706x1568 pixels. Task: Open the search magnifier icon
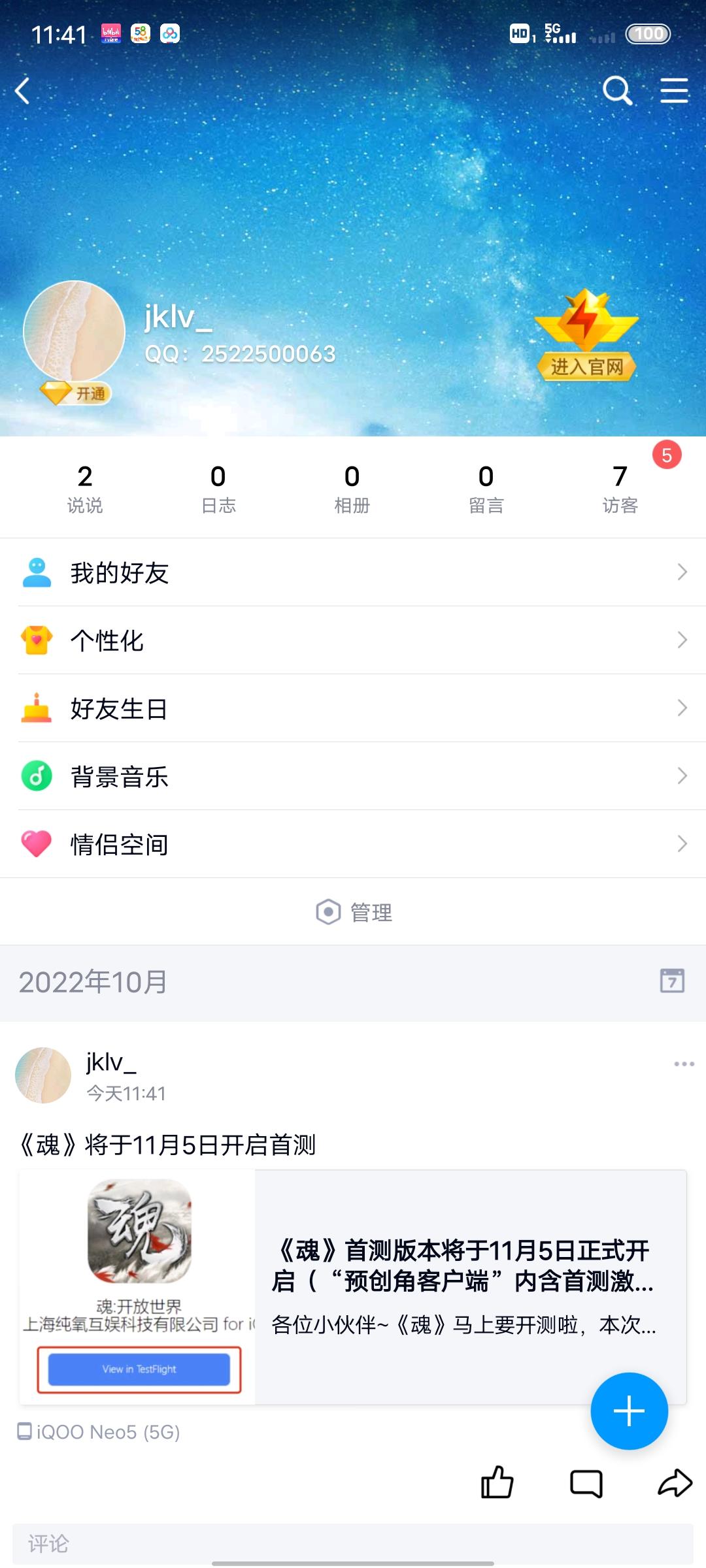[x=617, y=91]
